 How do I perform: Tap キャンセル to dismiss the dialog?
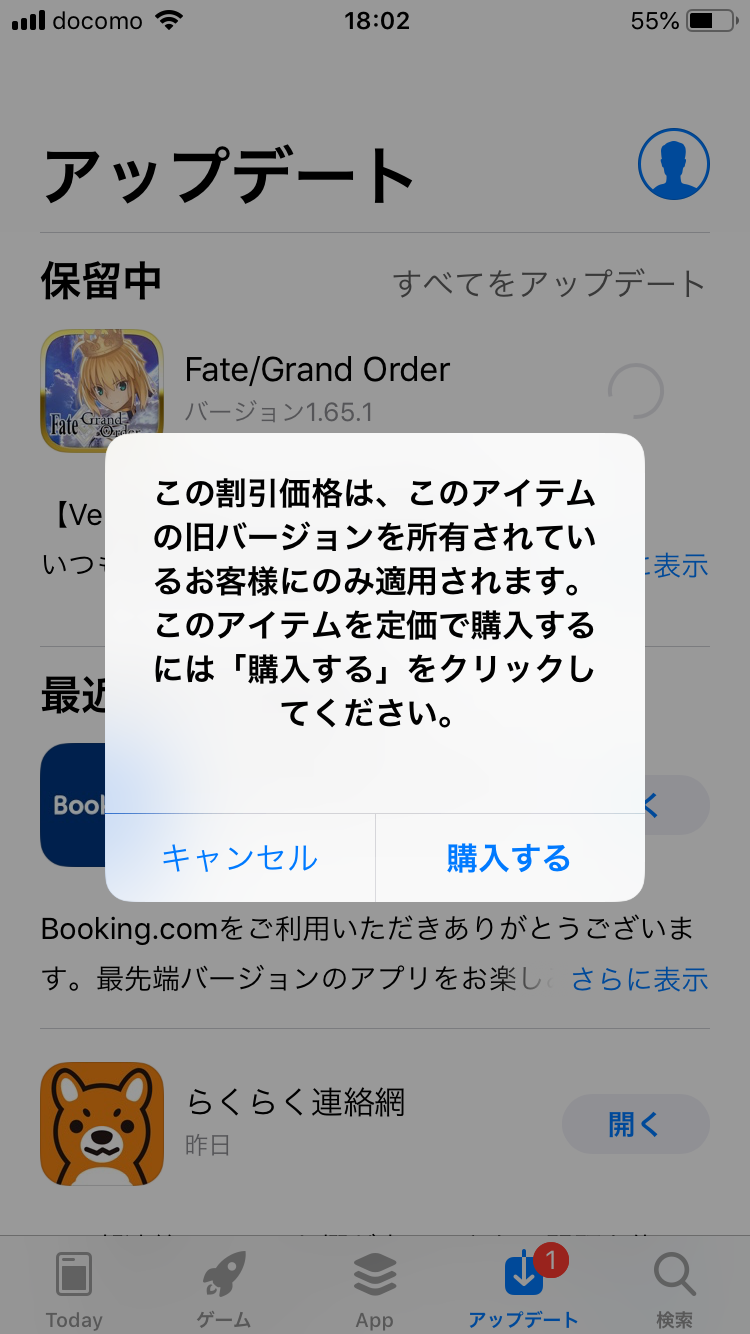pos(240,858)
